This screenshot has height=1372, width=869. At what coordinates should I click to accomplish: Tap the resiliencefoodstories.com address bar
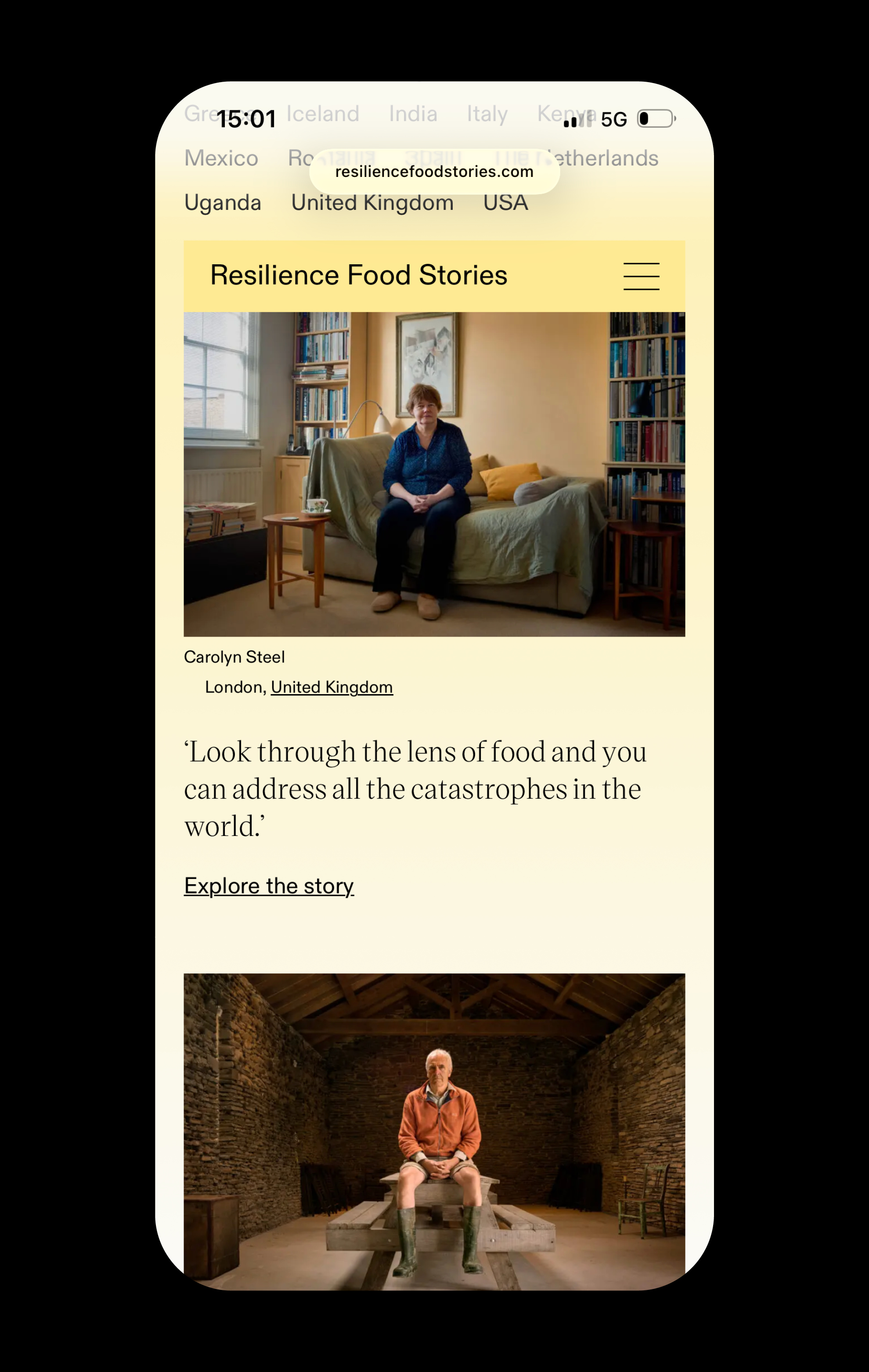(434, 172)
